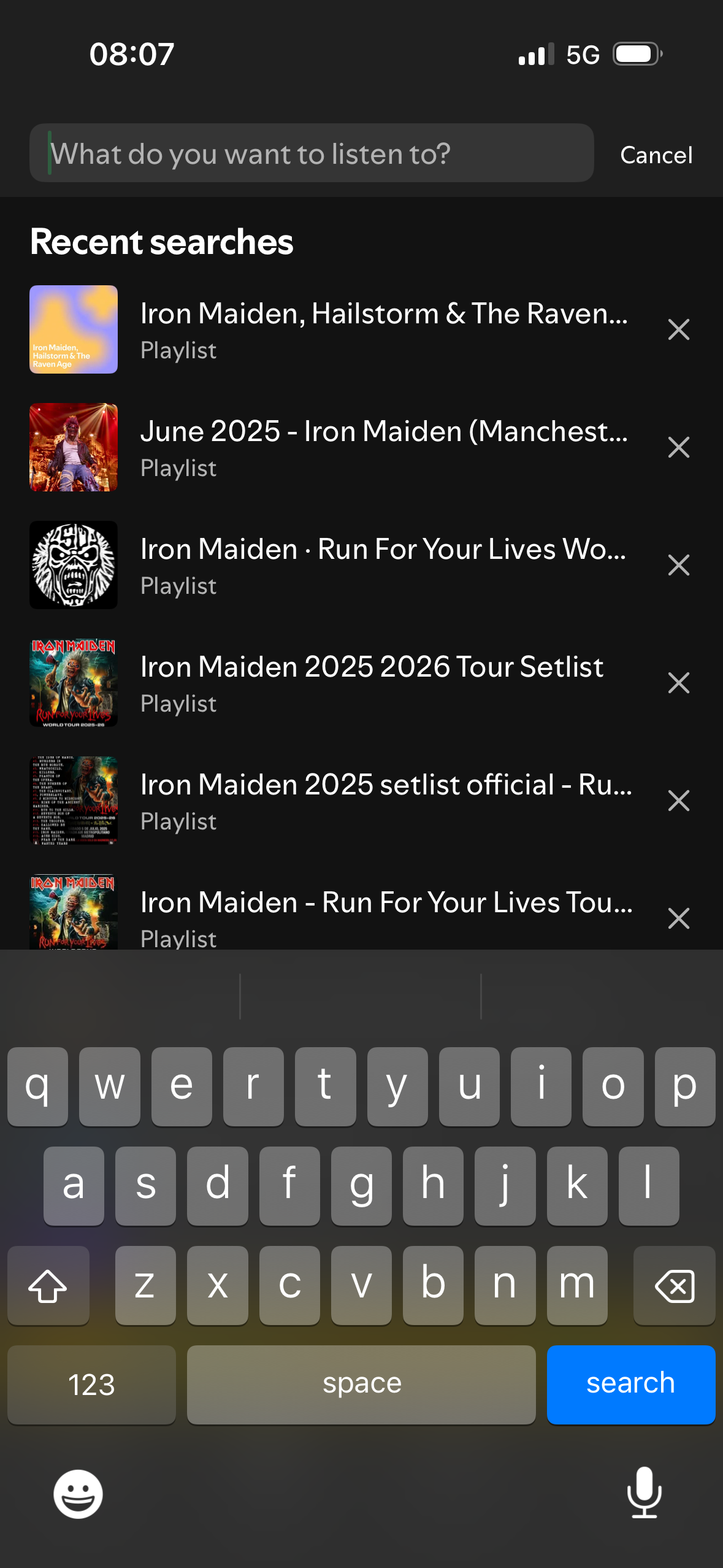Open Iron Maiden 2025 setlist official playlist
Screen dimensions: 723x1568
pyautogui.click(x=331, y=801)
